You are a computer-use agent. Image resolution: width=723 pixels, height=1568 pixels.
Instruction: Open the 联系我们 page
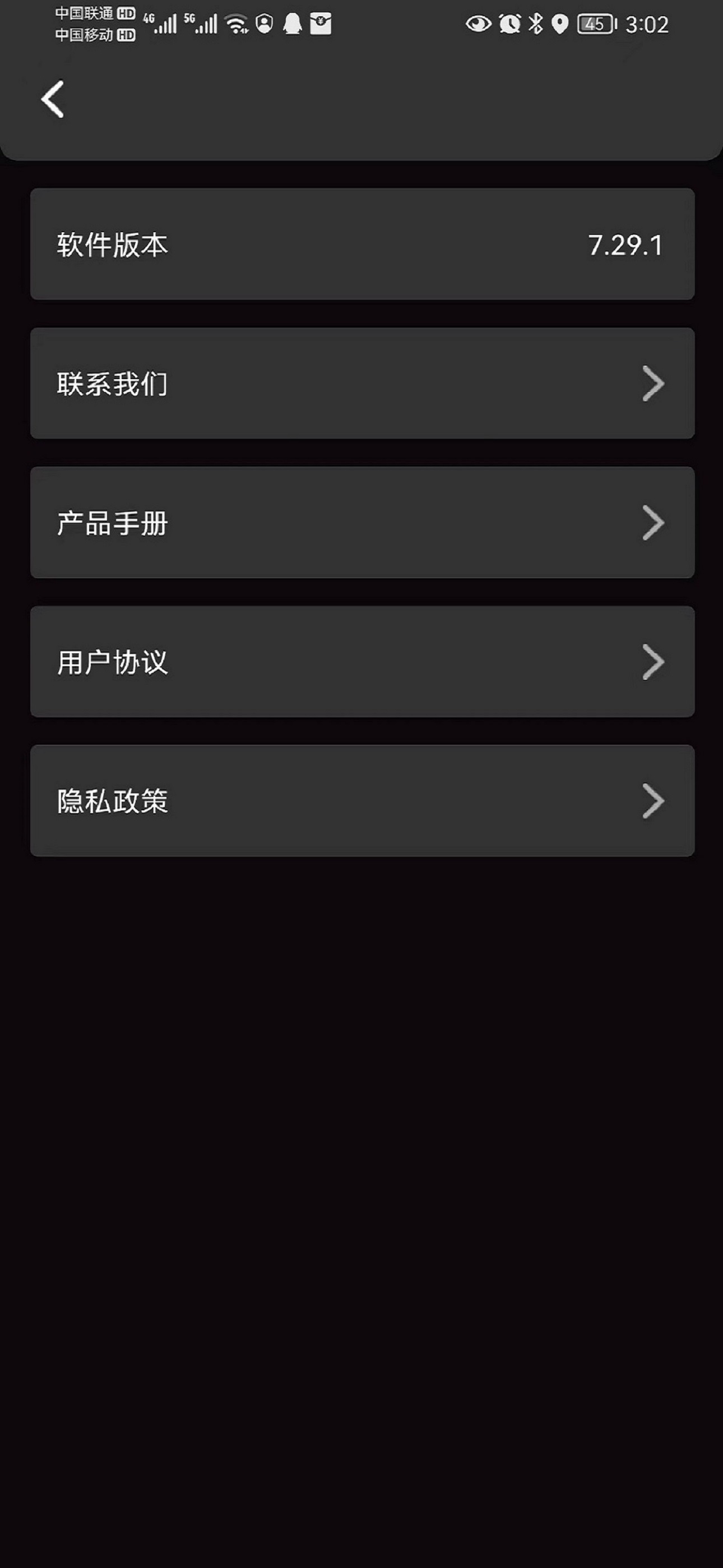[x=361, y=383]
